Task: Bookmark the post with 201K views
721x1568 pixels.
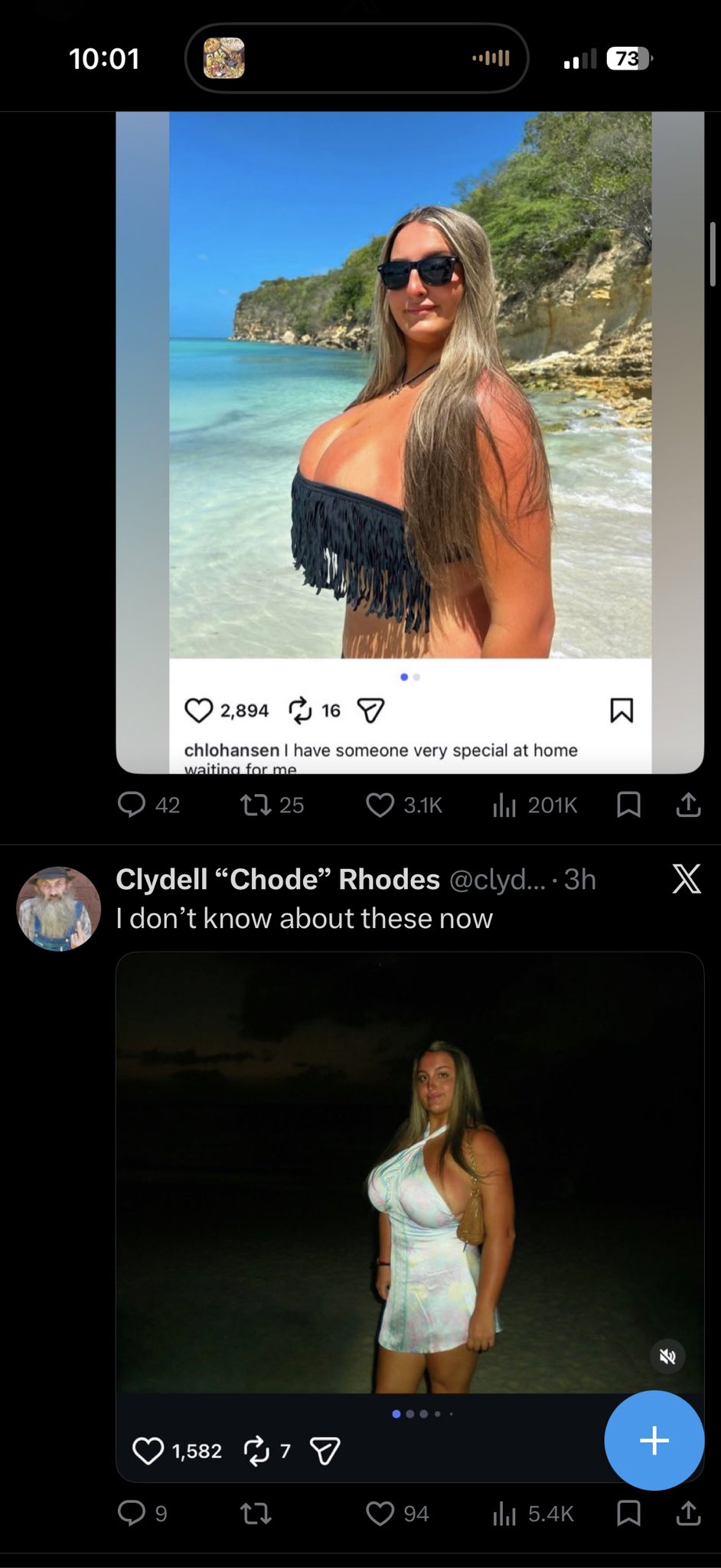Action: [x=628, y=805]
